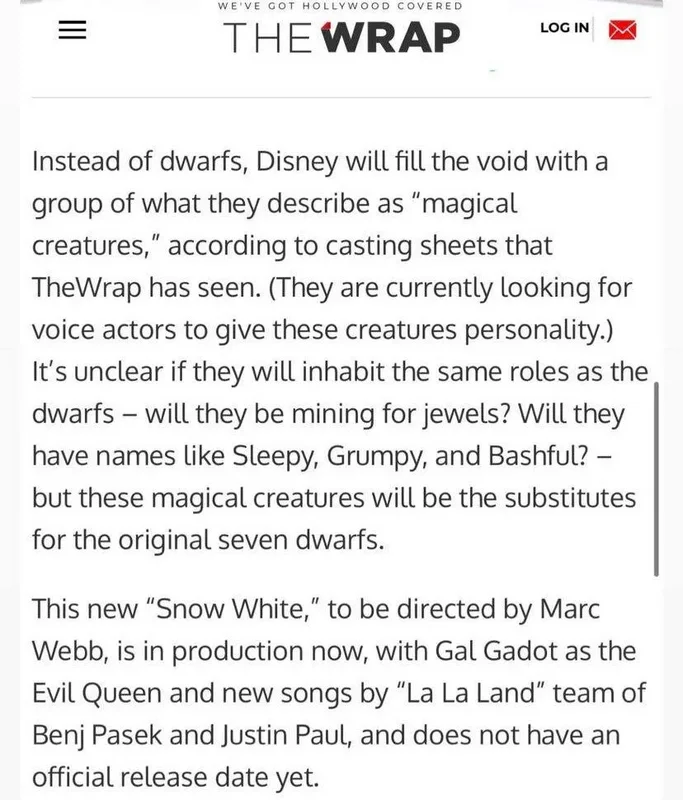Viewport: 683px width, 800px height.
Task: Go to TheWrap homepage via logo
Action: tap(341, 37)
